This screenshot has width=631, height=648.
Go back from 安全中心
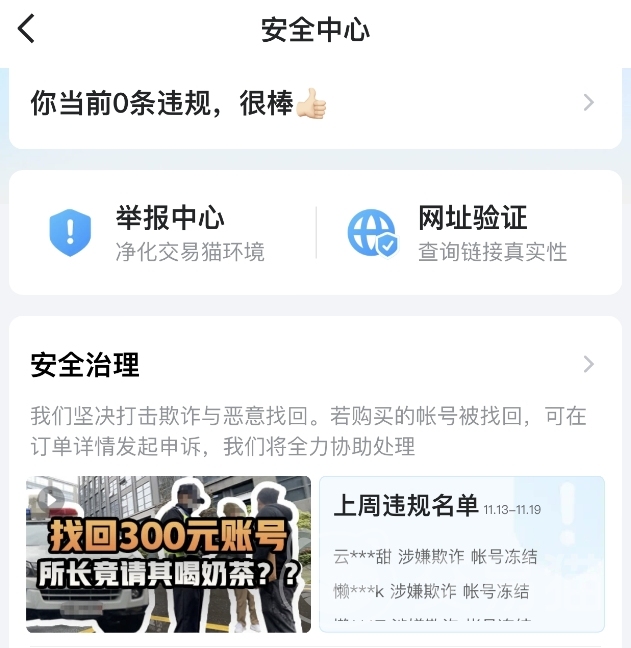coord(27,29)
